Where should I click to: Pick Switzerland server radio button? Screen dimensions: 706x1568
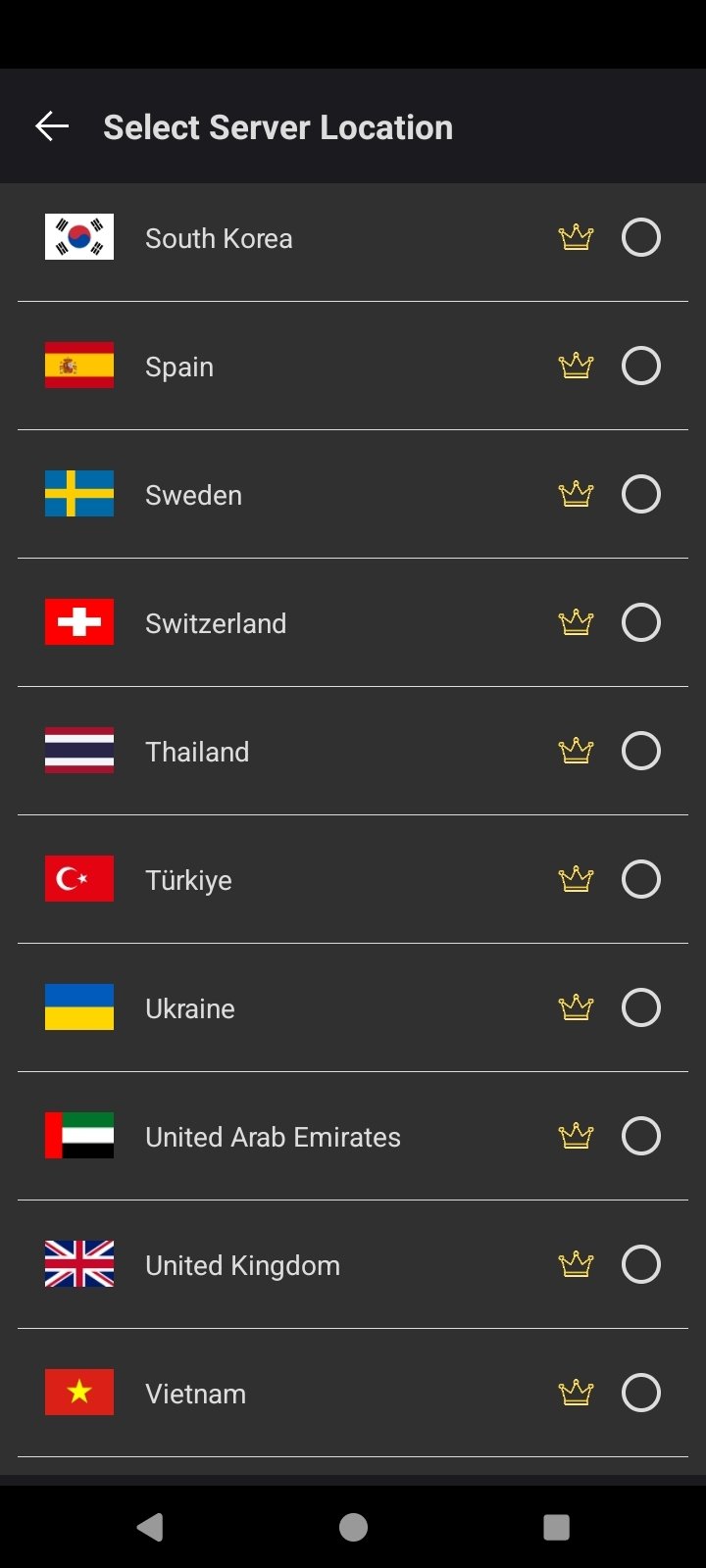pyautogui.click(x=641, y=622)
